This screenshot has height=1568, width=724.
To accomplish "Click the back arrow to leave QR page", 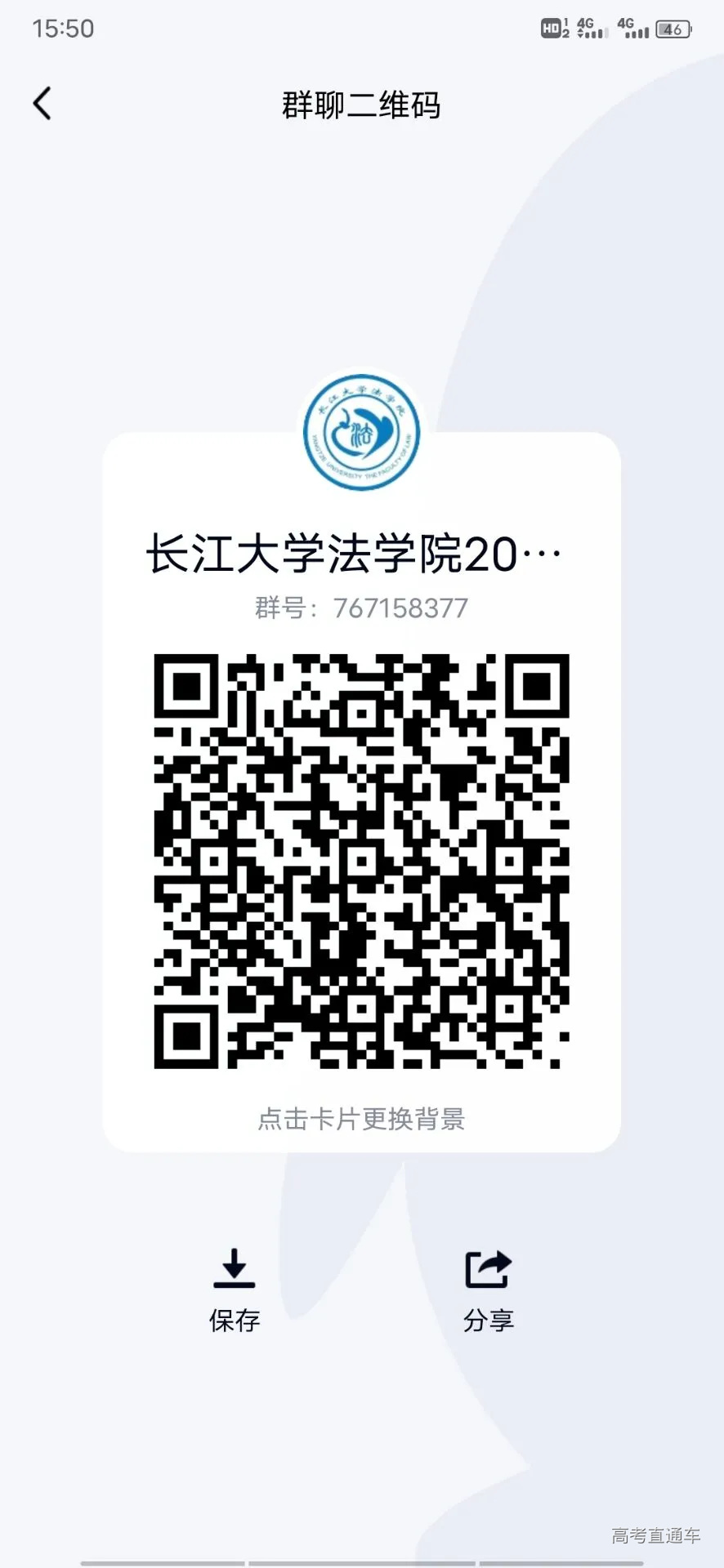I will (42, 104).
